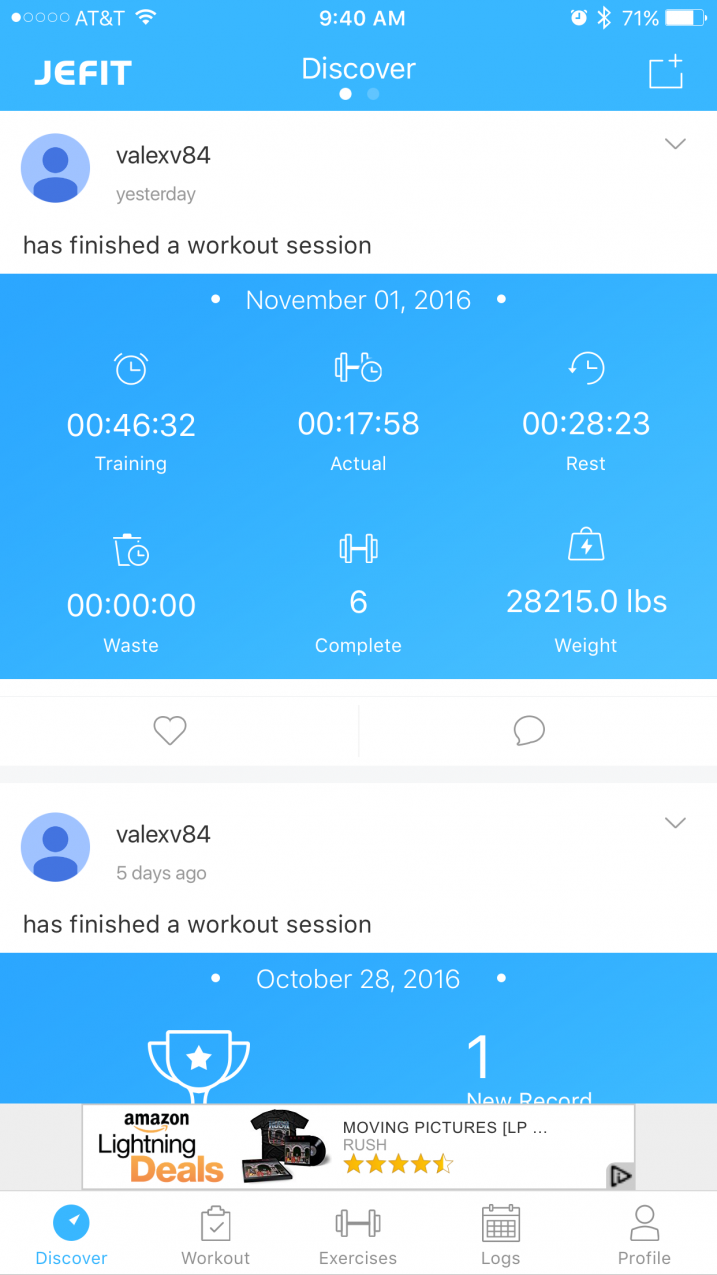Create a new post with the plus icon
Viewport: 717px width, 1275px height.
[666, 71]
